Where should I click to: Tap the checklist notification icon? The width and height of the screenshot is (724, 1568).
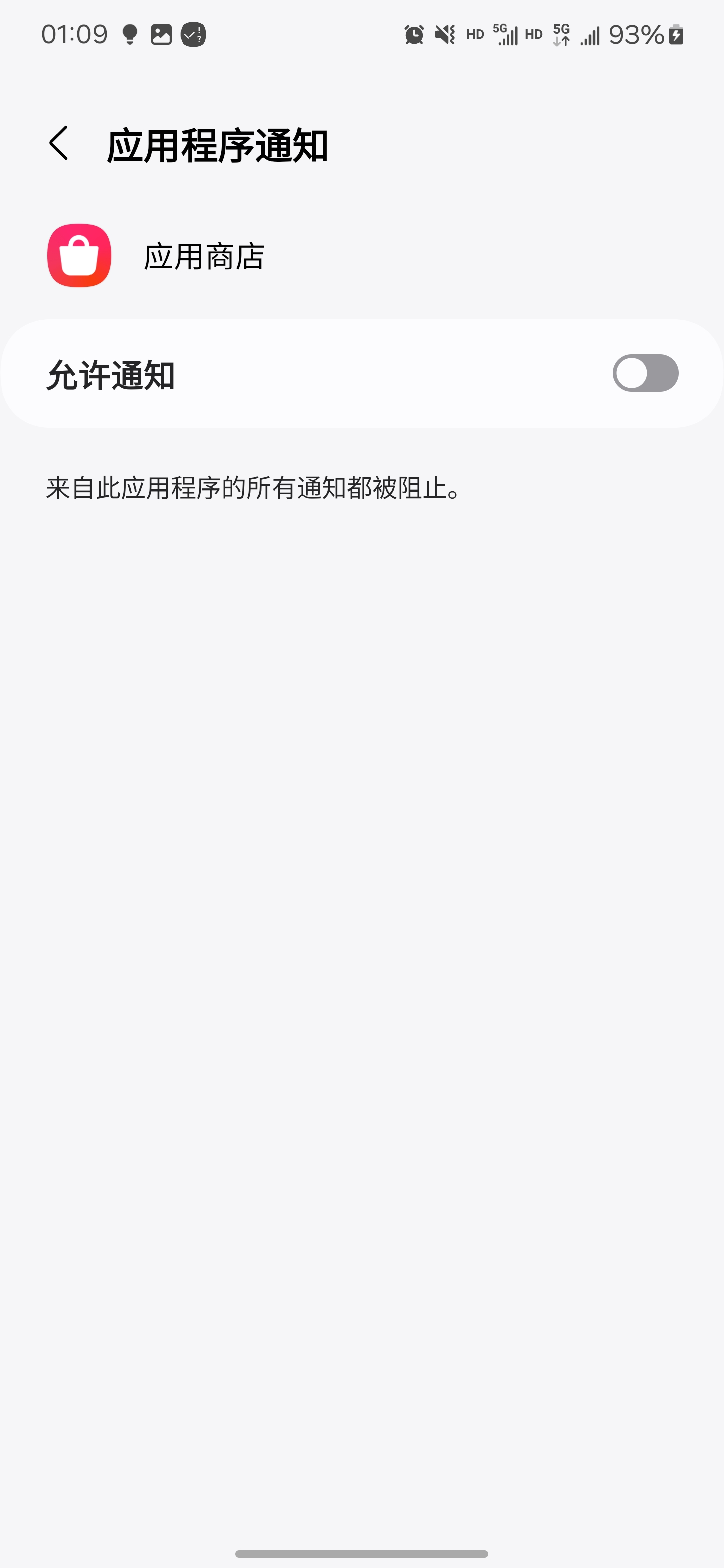coord(193,35)
